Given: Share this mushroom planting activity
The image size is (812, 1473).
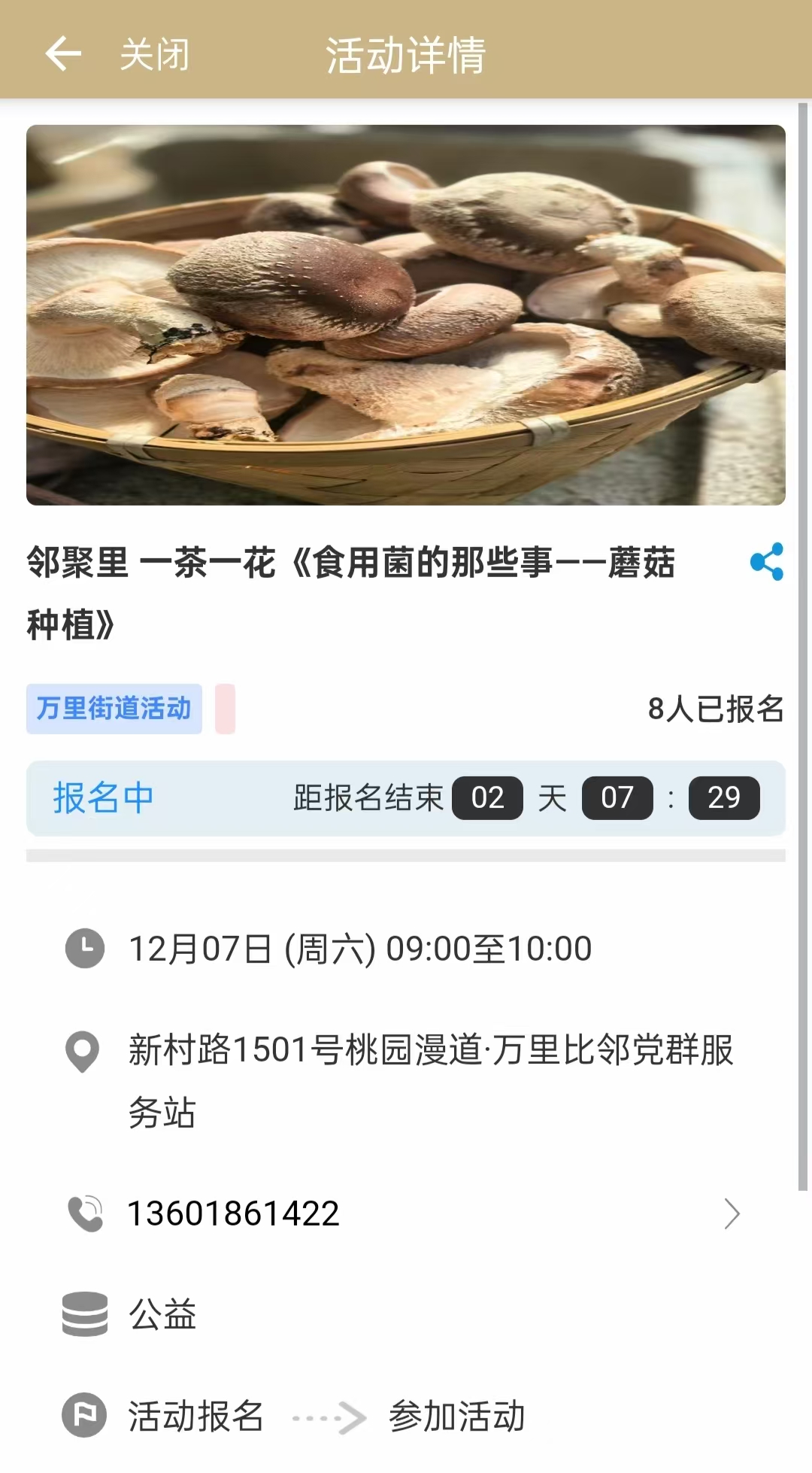Looking at the screenshot, I should [x=766, y=562].
